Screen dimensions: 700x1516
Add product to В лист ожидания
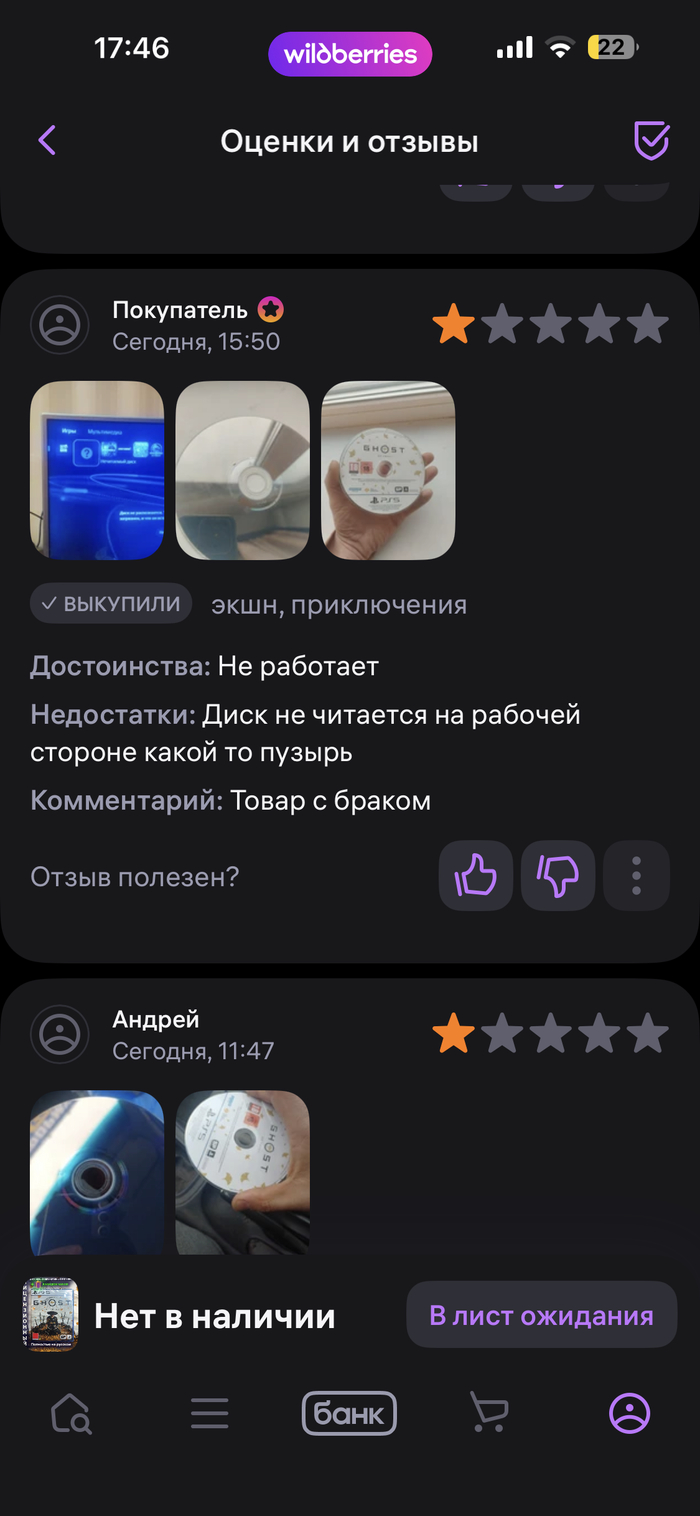541,1316
